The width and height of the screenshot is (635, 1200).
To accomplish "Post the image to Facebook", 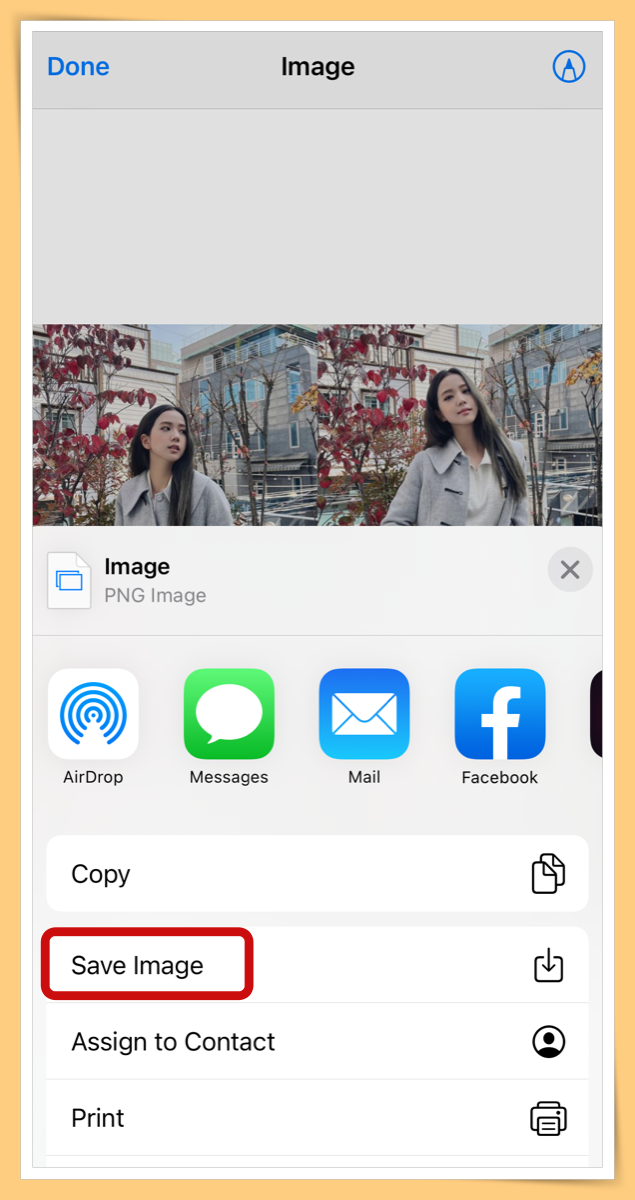I will click(499, 714).
